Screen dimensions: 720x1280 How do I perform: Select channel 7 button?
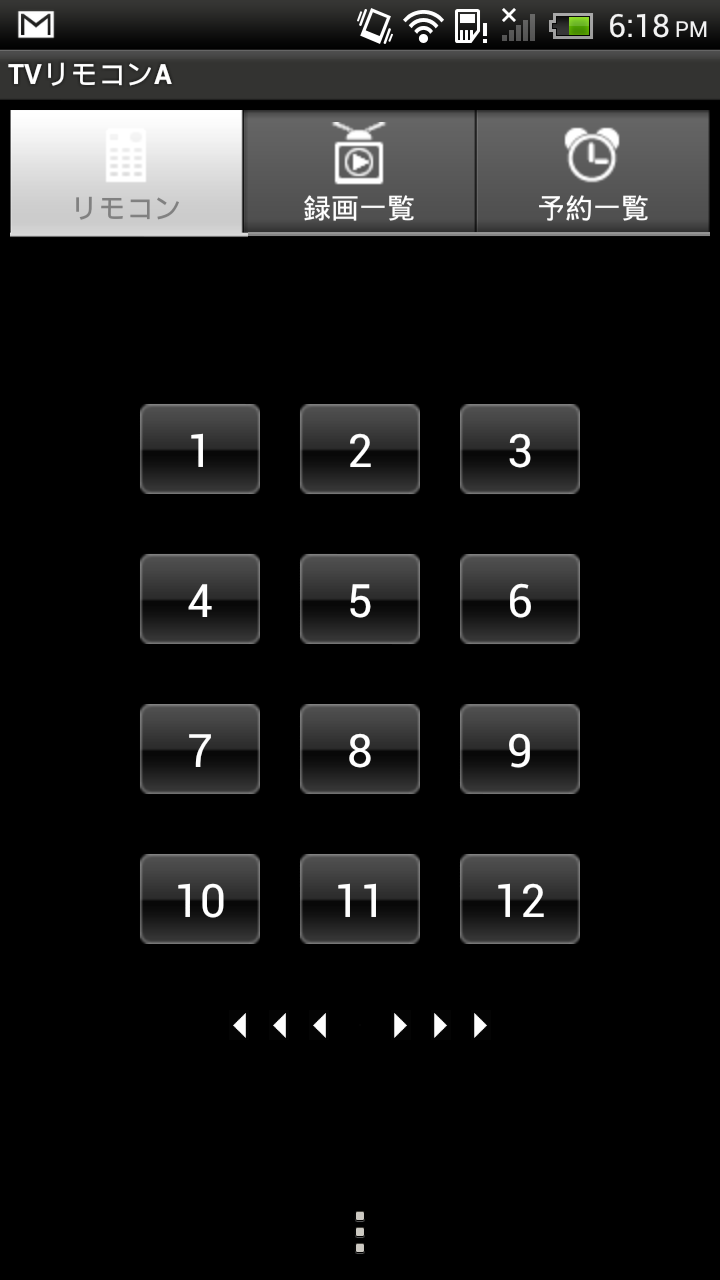tap(200, 749)
